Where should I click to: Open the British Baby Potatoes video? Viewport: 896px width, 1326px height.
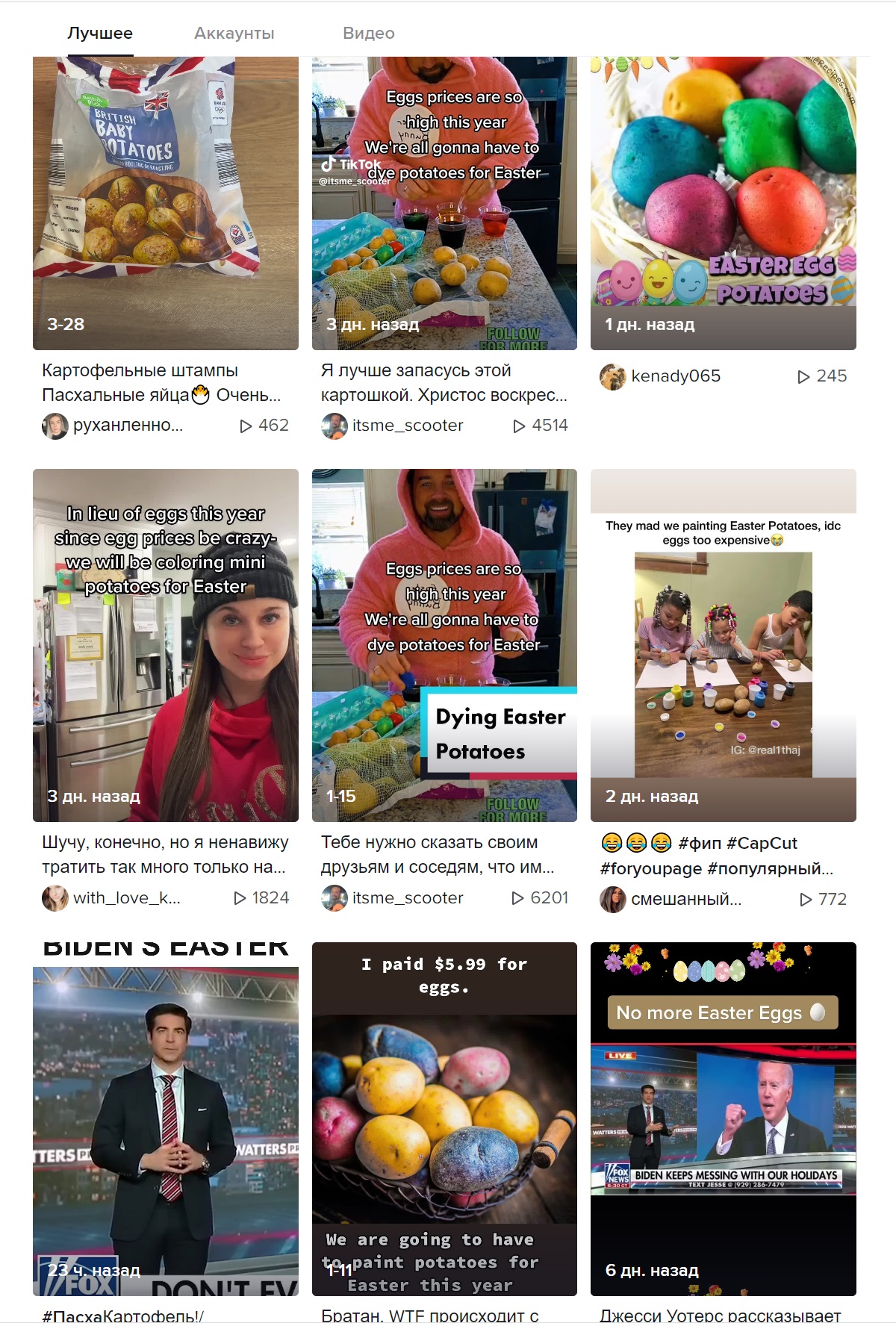pyautogui.click(x=165, y=202)
